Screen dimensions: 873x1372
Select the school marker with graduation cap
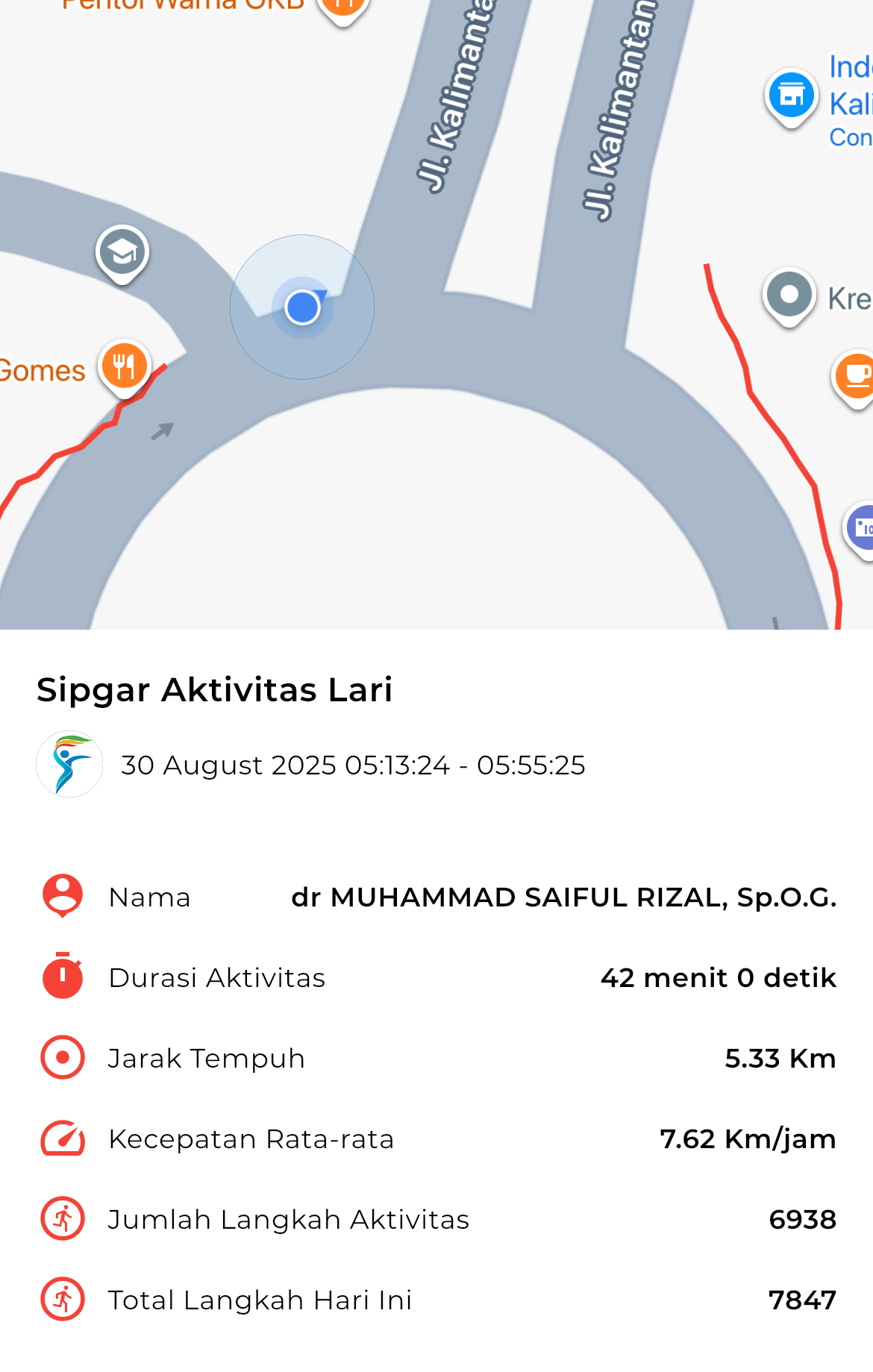(x=122, y=252)
